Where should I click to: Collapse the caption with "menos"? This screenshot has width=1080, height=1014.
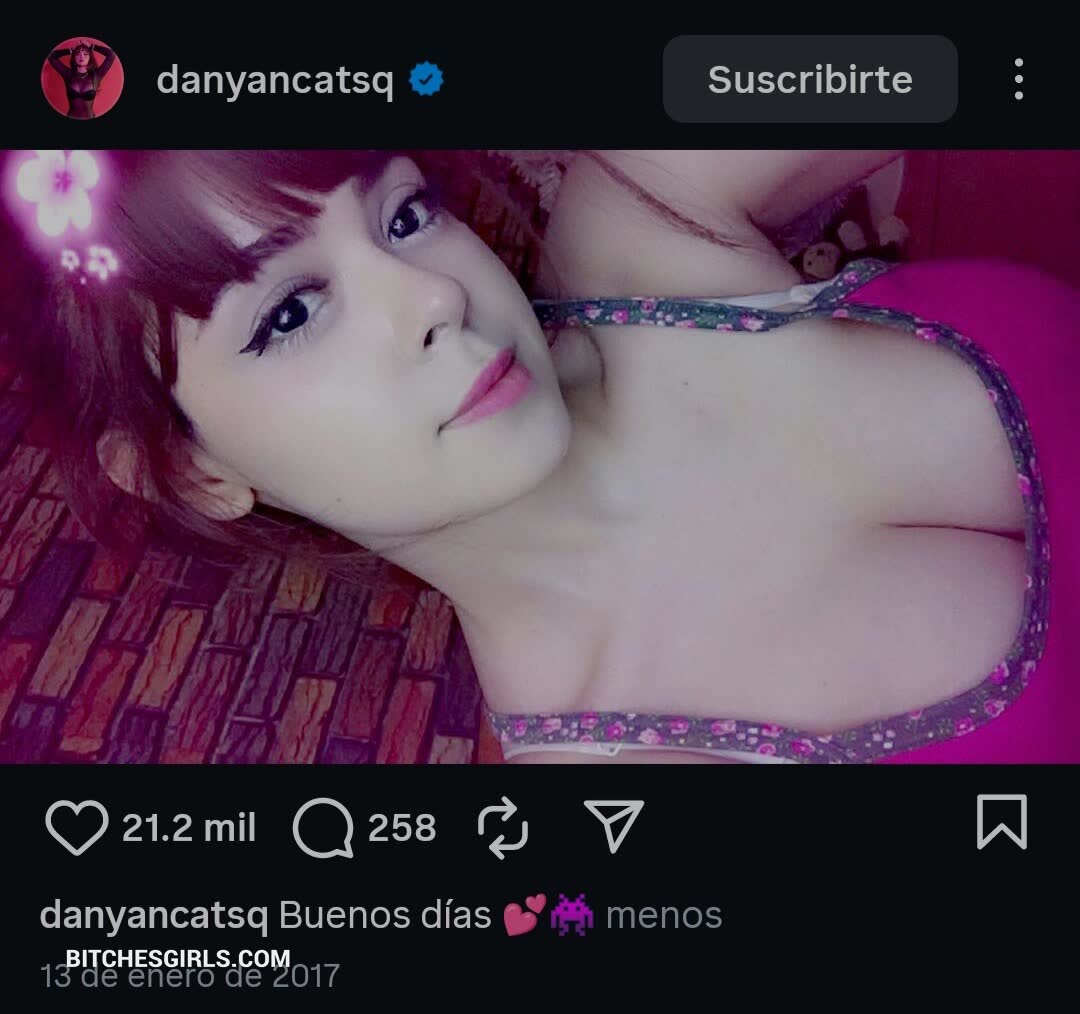(x=664, y=915)
